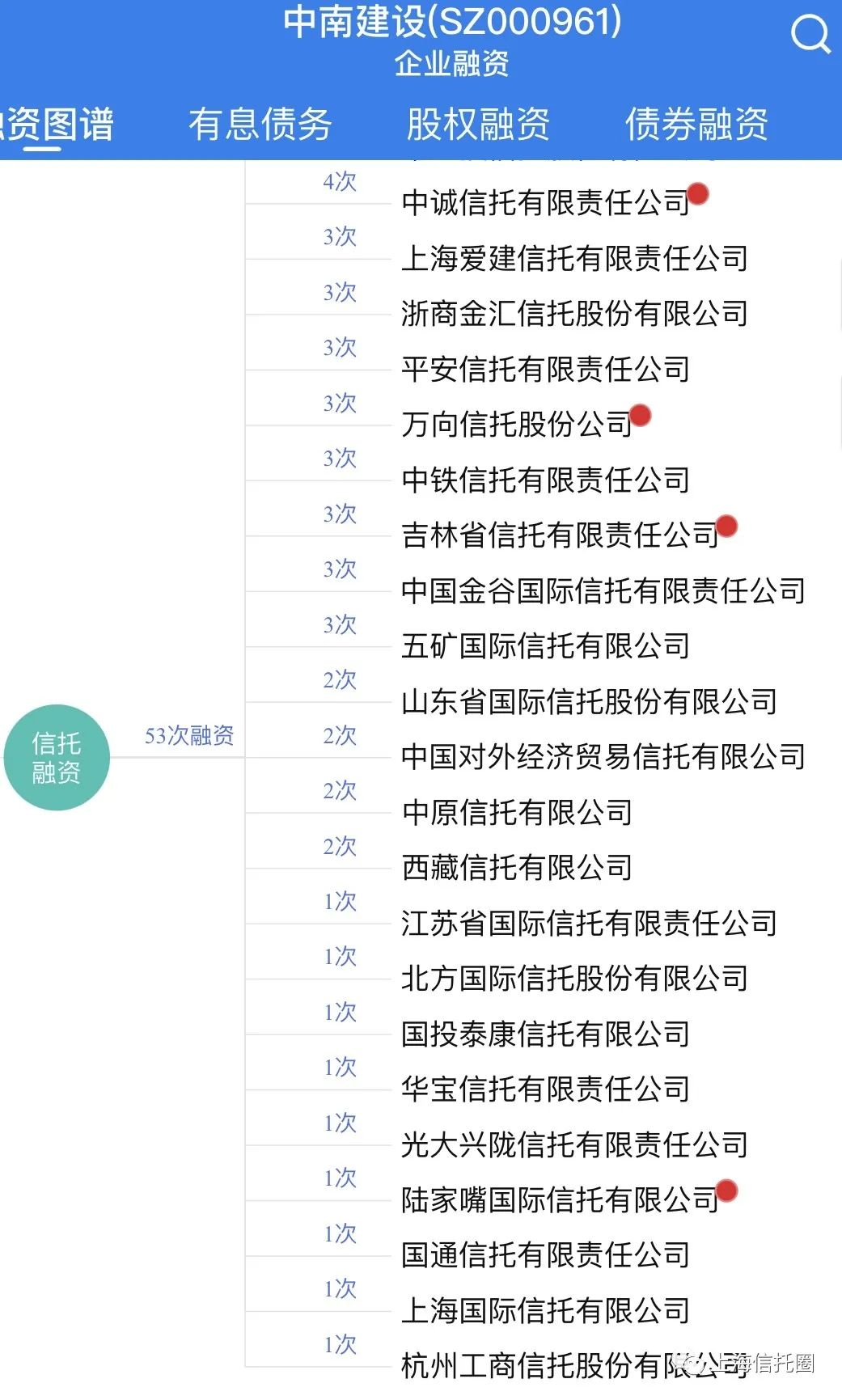The width and height of the screenshot is (842, 1400).
Task: Open 上海国际信托有限公司 node
Action: click(546, 1310)
